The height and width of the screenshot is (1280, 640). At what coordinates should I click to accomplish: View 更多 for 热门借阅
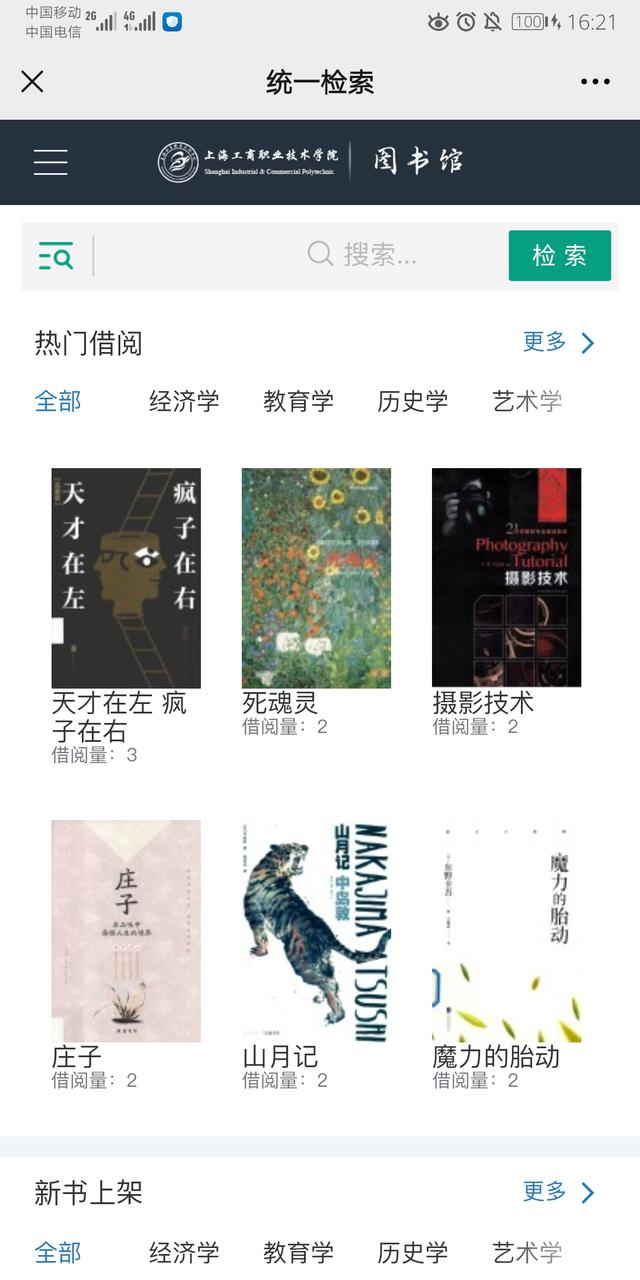558,343
